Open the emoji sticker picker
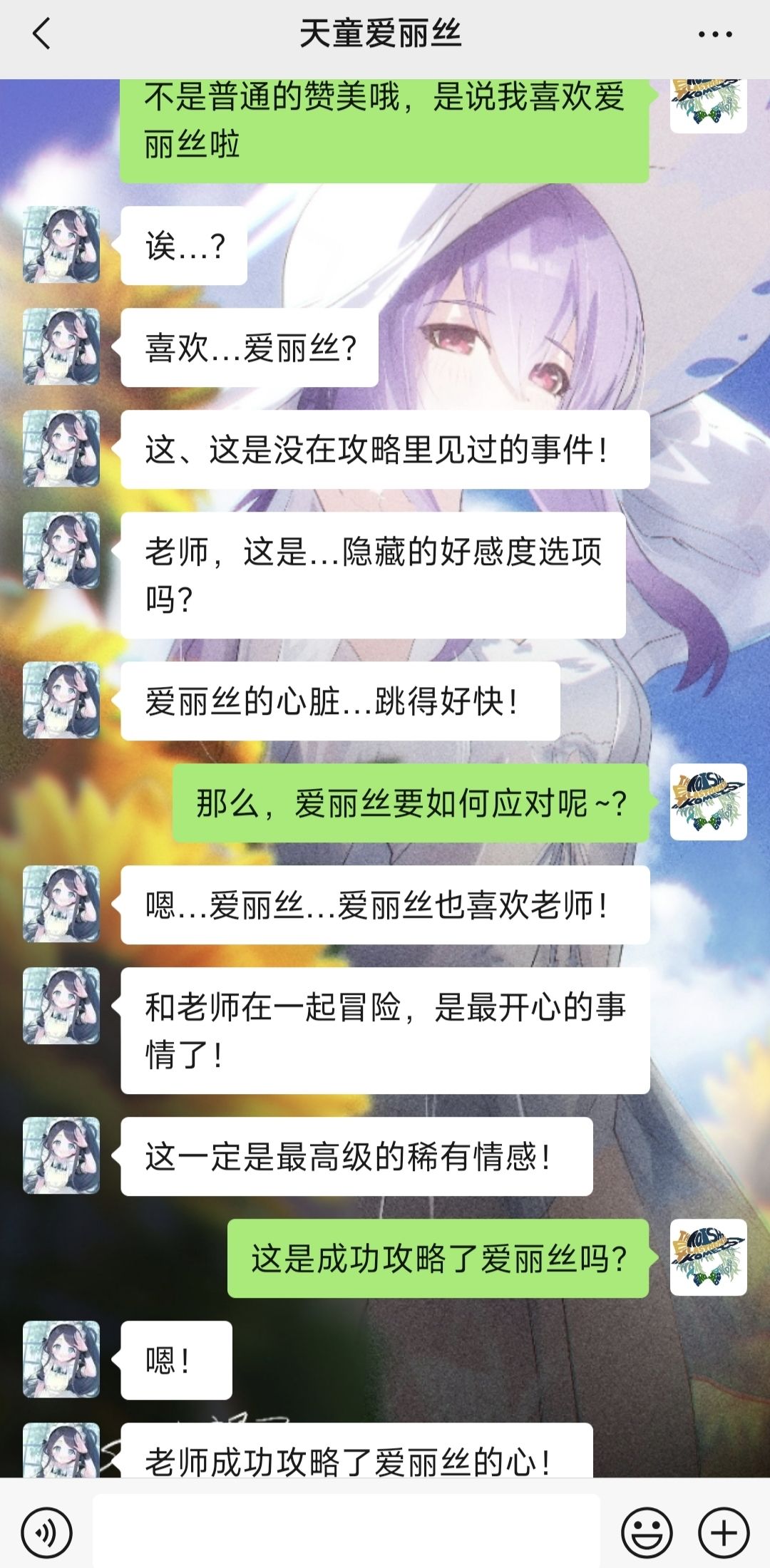The width and height of the screenshot is (770, 1568). [647, 1532]
